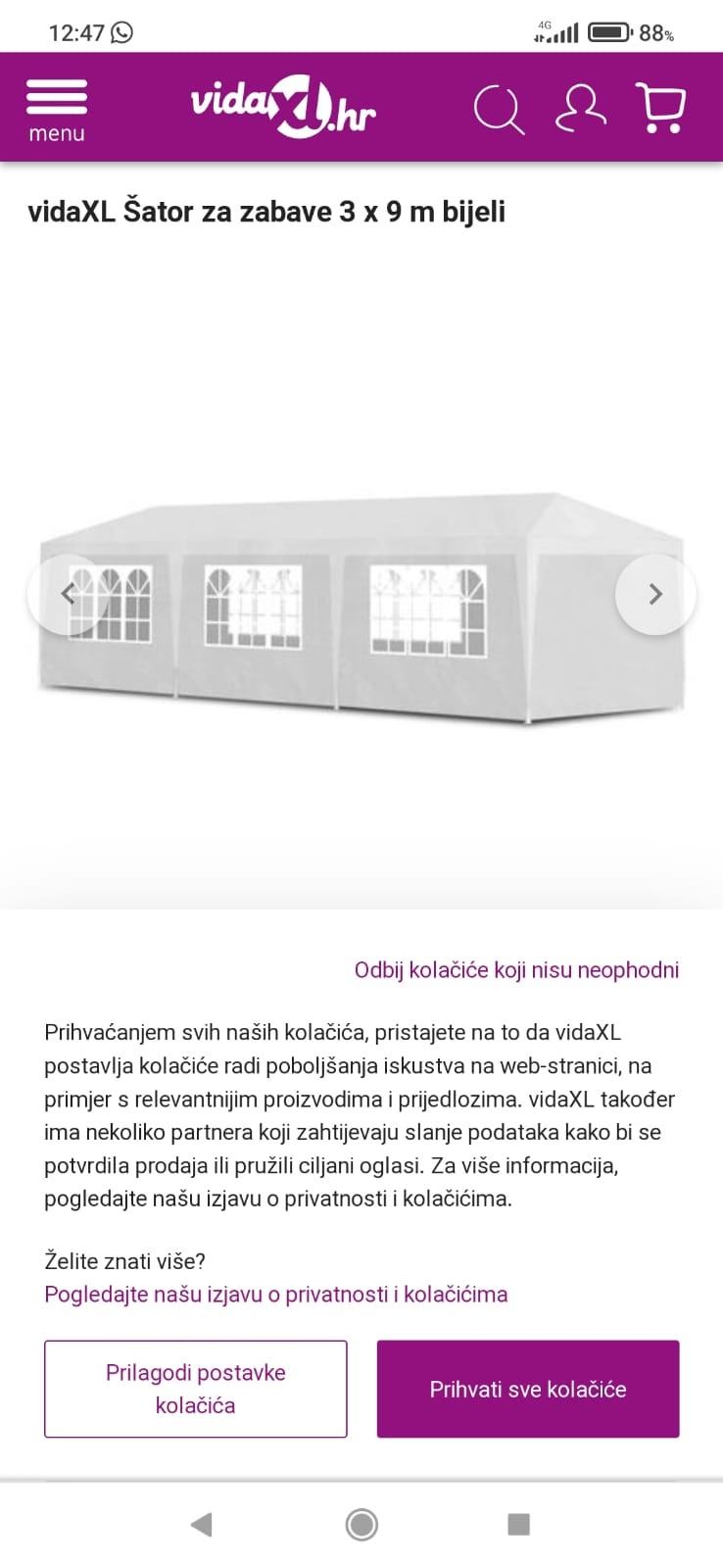Open the menu labeled 'menu'
The height and width of the screenshot is (1568, 723).
coord(57,132)
